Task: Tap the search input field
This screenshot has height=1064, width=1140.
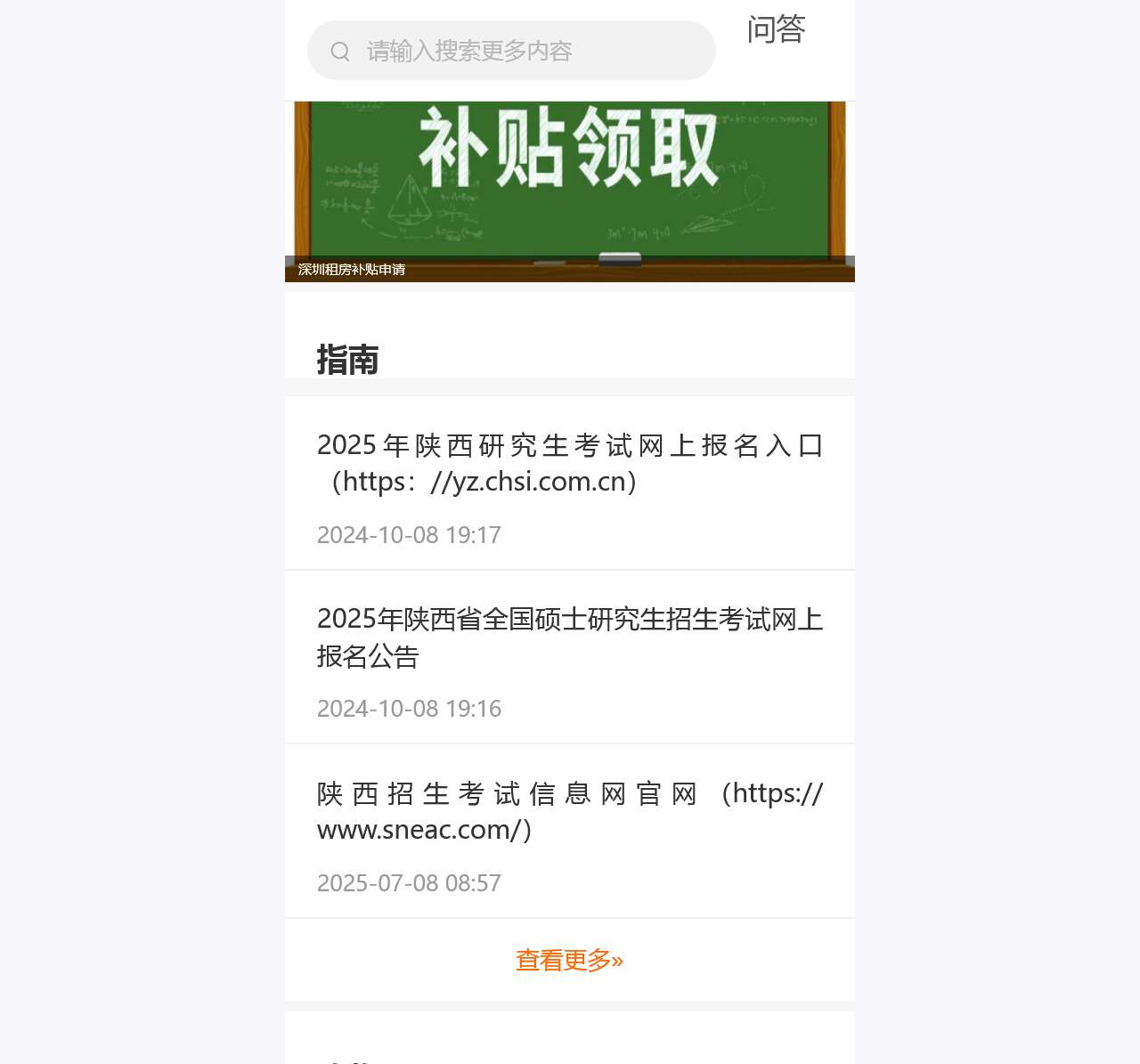Action: click(x=511, y=51)
